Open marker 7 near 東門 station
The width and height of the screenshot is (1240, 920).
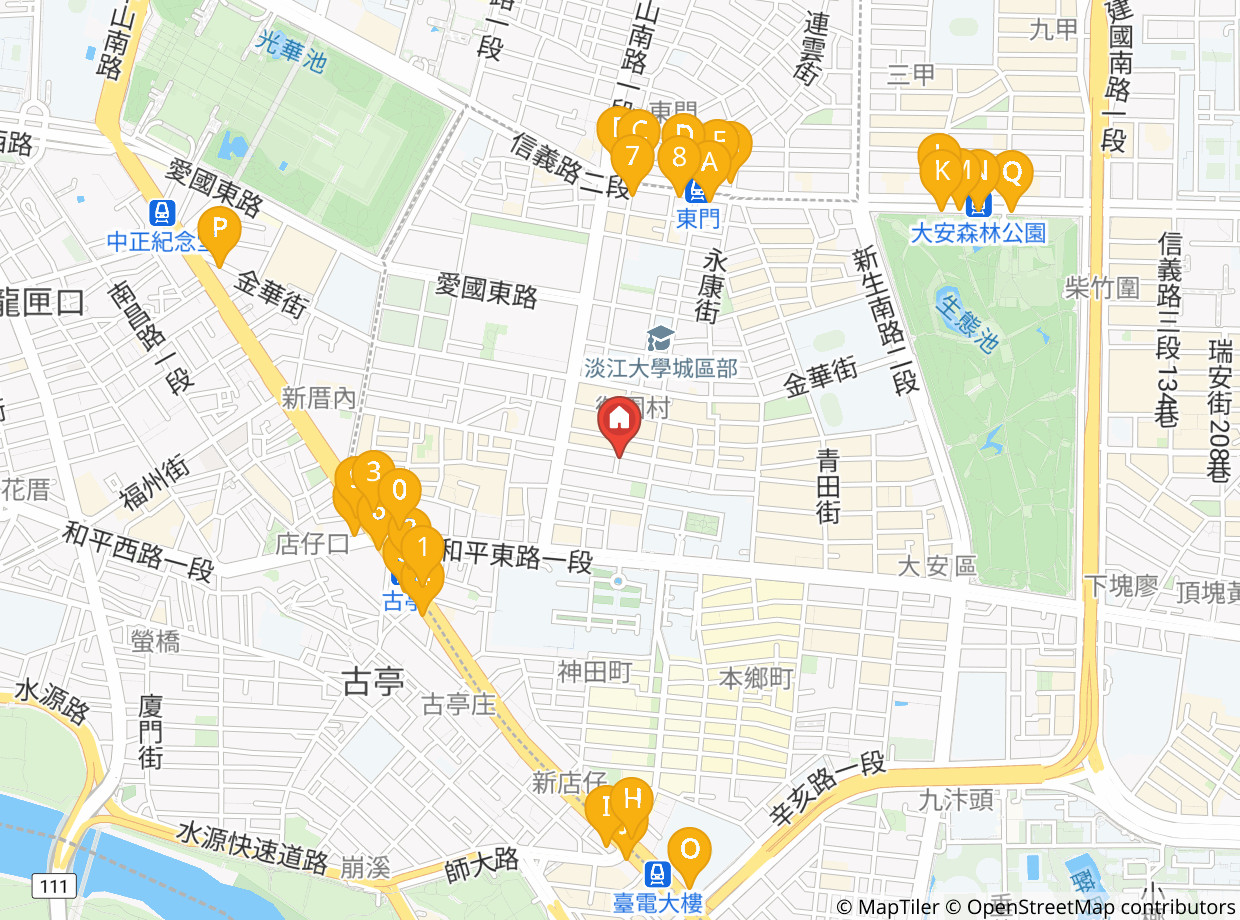point(632,159)
